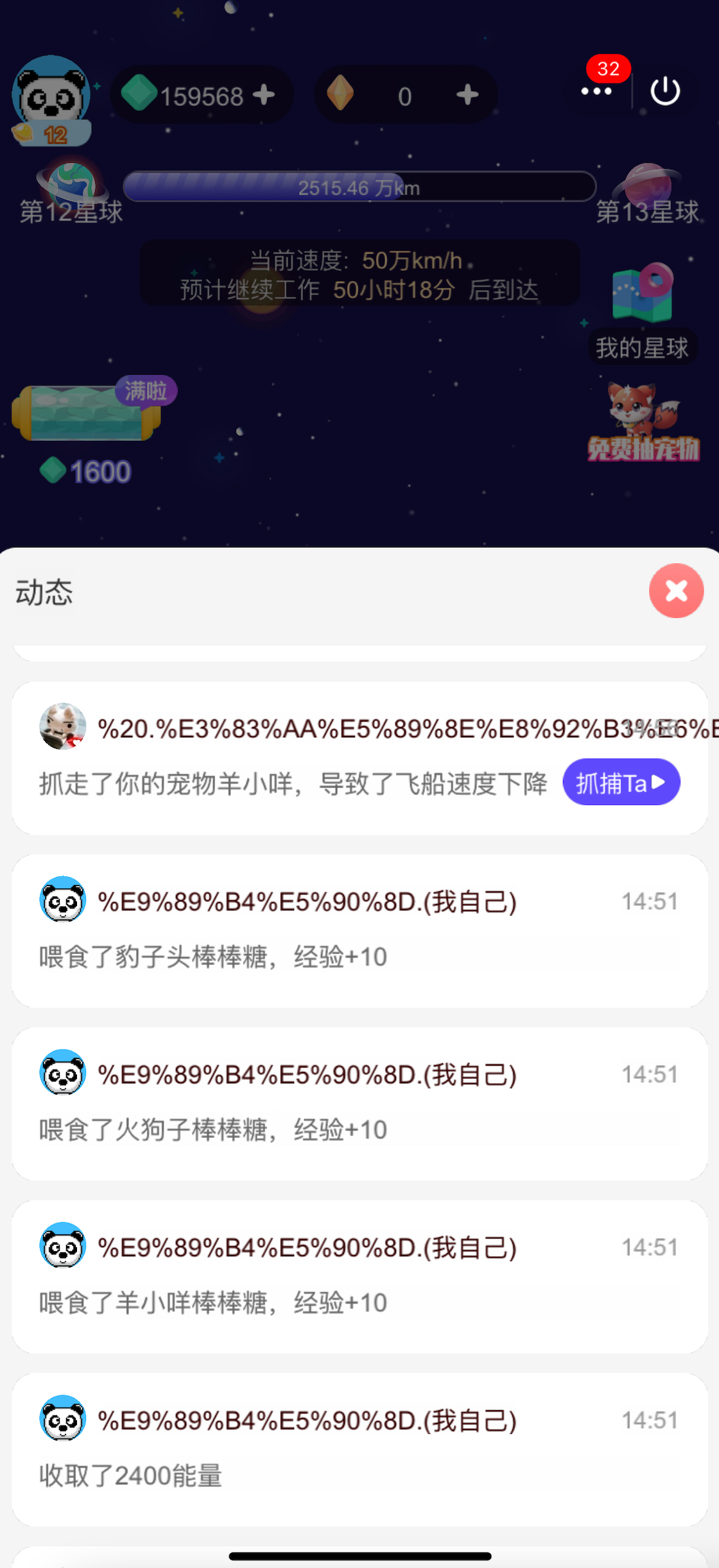Tap the 抓捕Ta capture button
The width and height of the screenshot is (719, 1568).
pyautogui.click(x=621, y=782)
